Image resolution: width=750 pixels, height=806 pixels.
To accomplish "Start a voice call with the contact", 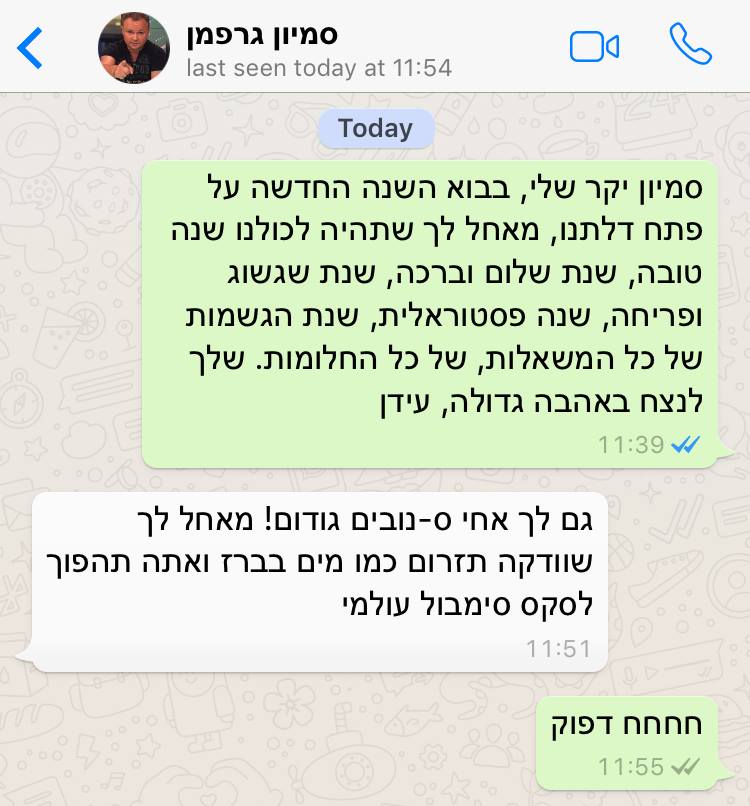I will (690, 45).
